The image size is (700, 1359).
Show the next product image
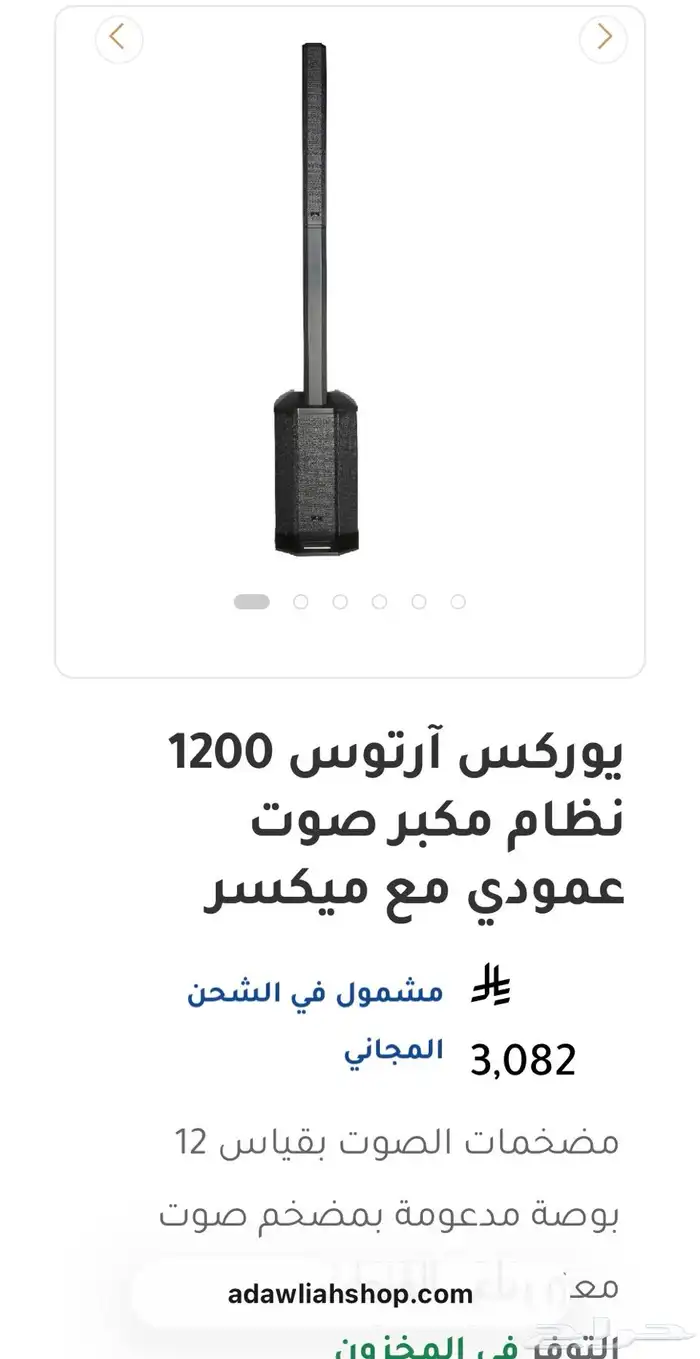(603, 38)
